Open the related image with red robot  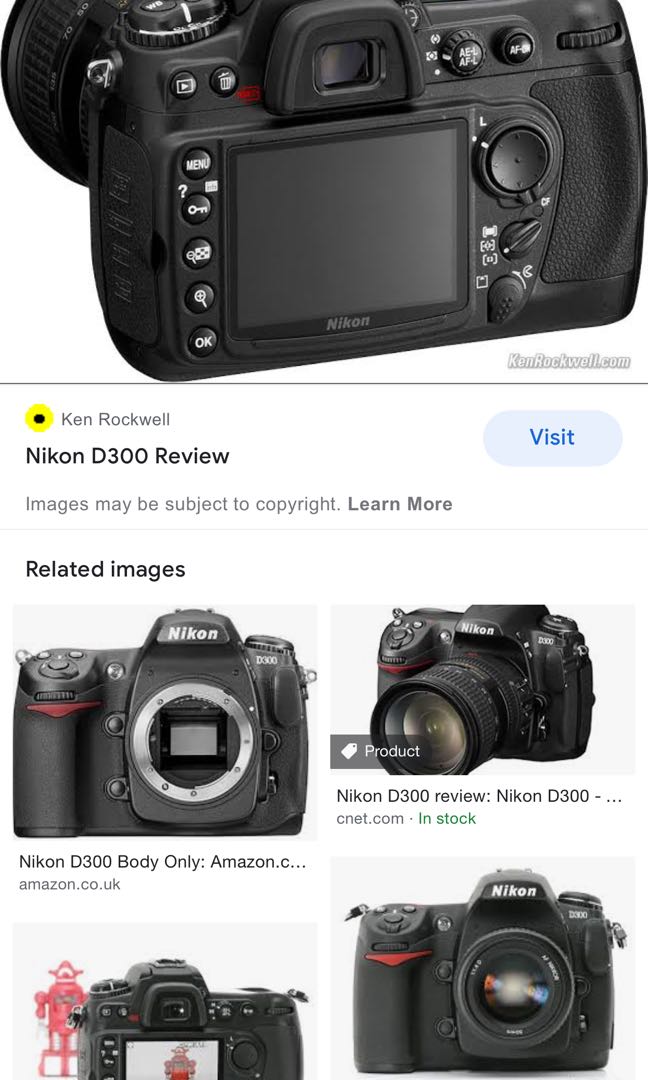tap(165, 1002)
